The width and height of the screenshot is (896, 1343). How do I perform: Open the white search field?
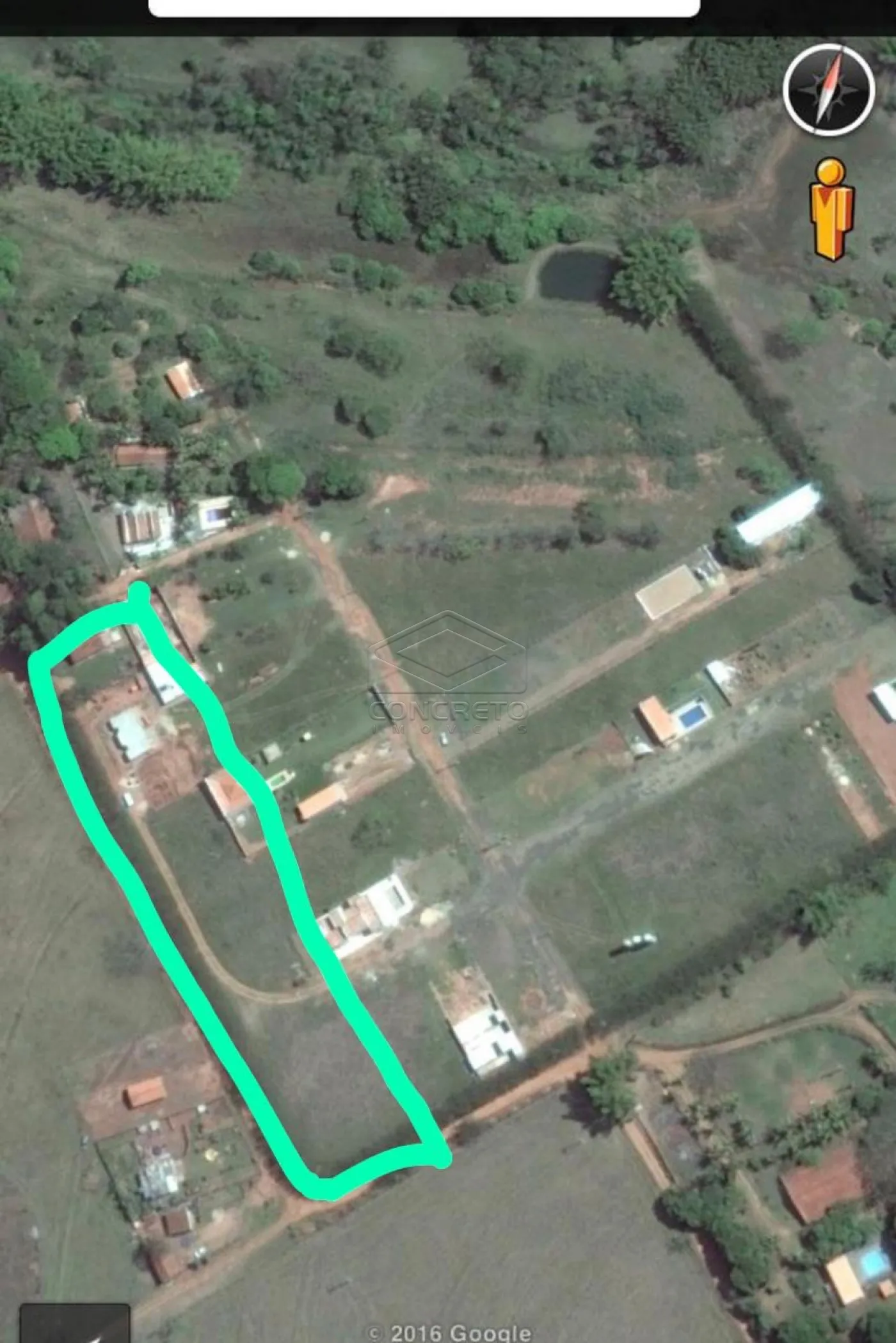(424, 8)
